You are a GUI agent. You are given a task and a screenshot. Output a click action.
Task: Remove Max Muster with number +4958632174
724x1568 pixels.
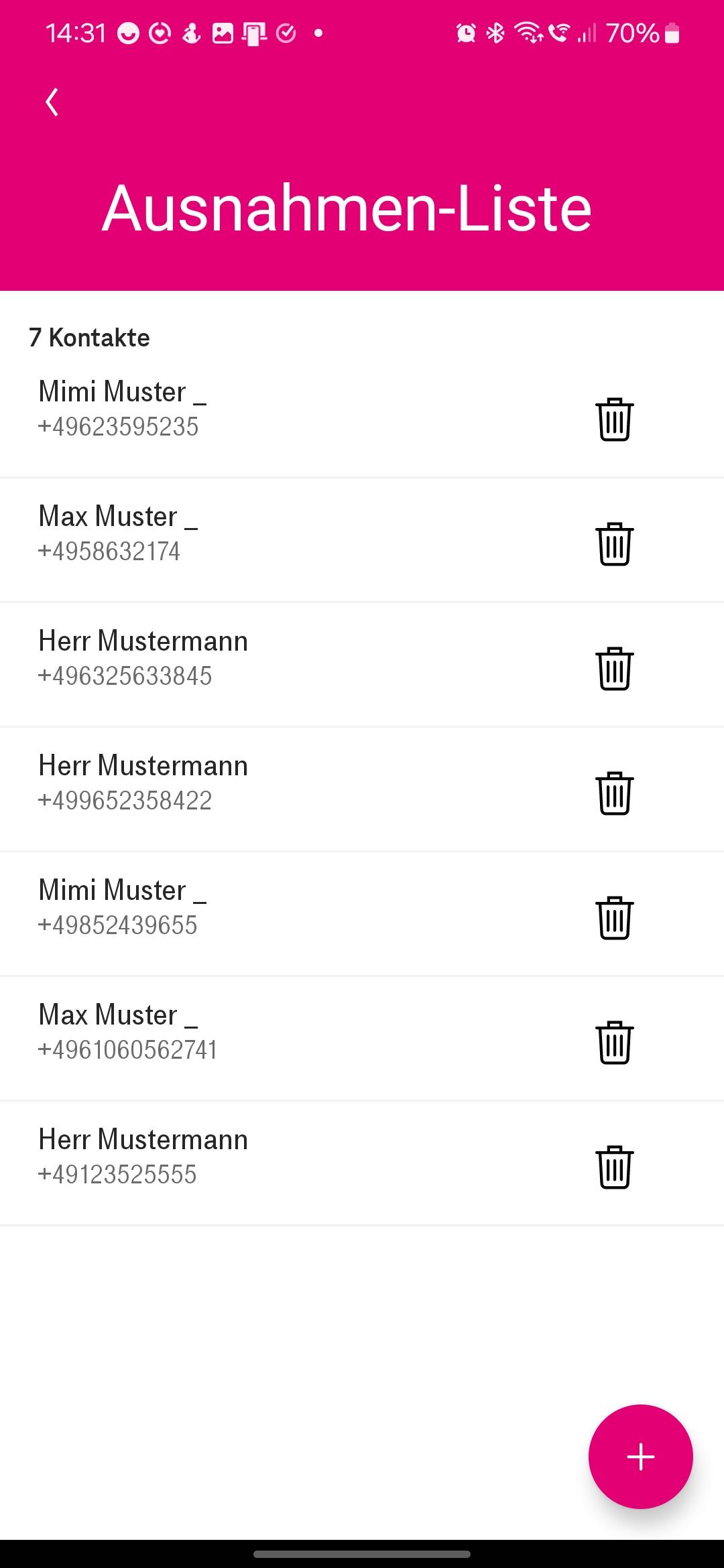(614, 544)
